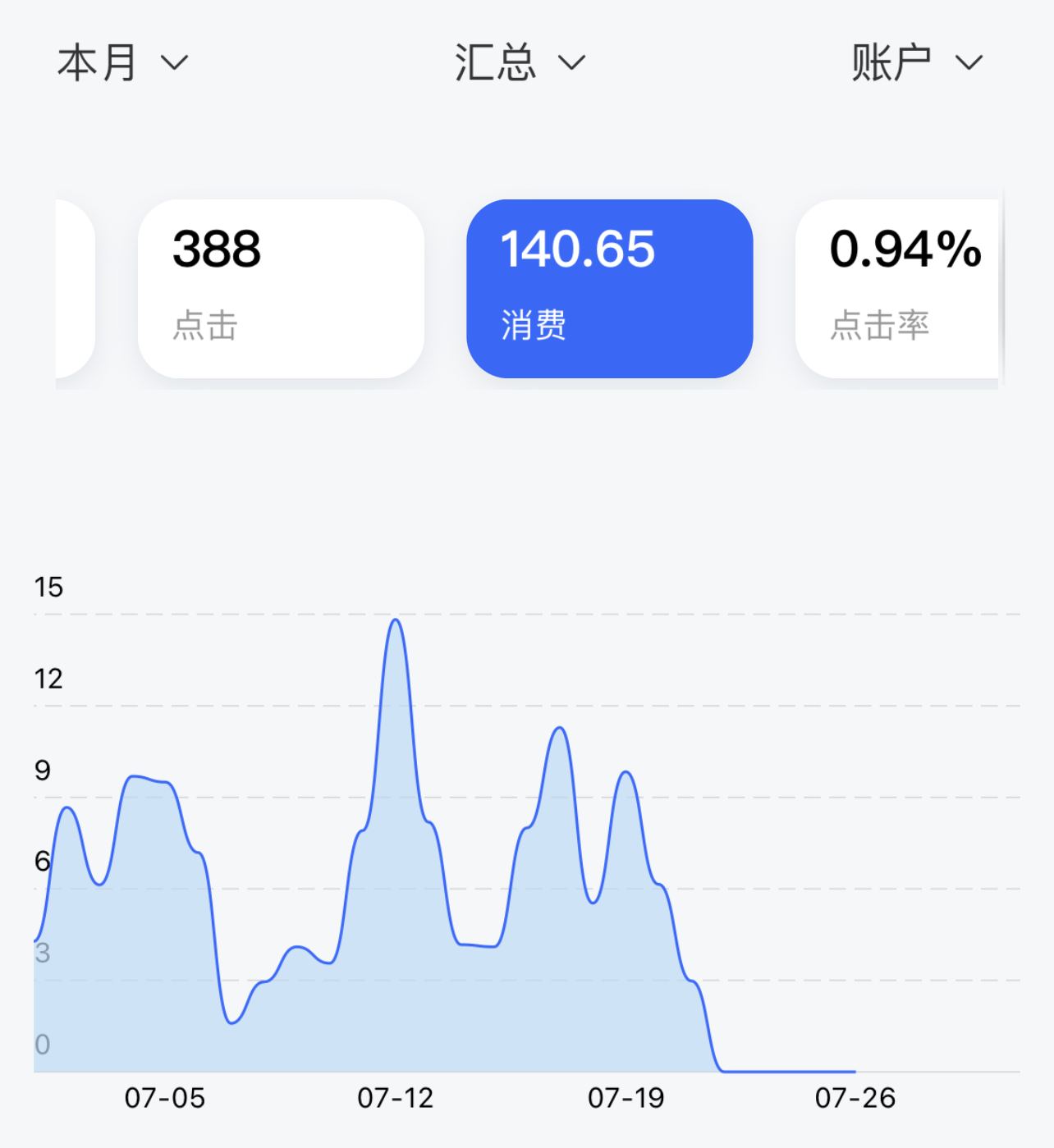Screen dimensions: 1054x1148
Task: Select the 点击 388 metric card
Action: point(281,289)
